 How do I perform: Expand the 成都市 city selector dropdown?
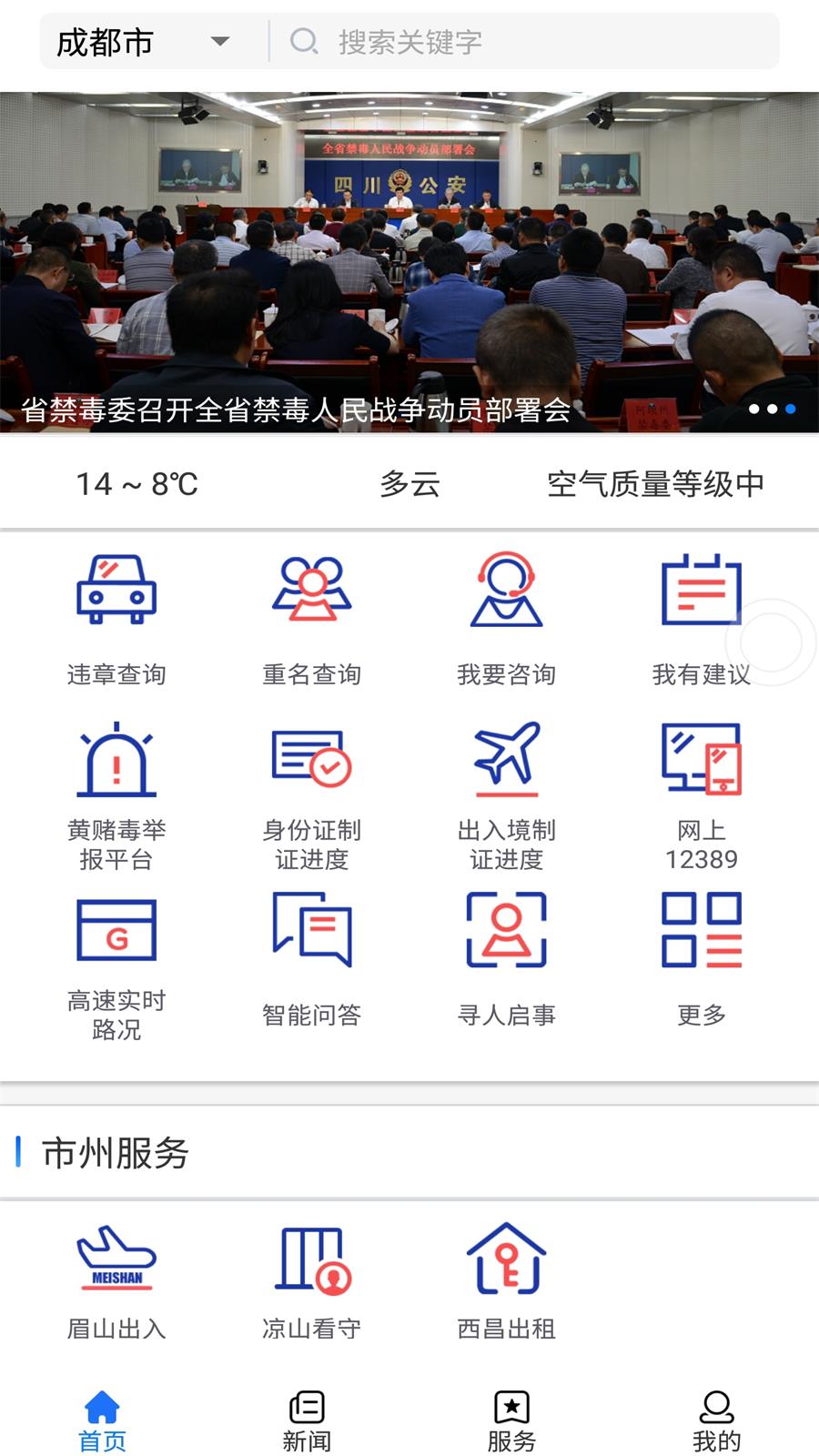[136, 41]
